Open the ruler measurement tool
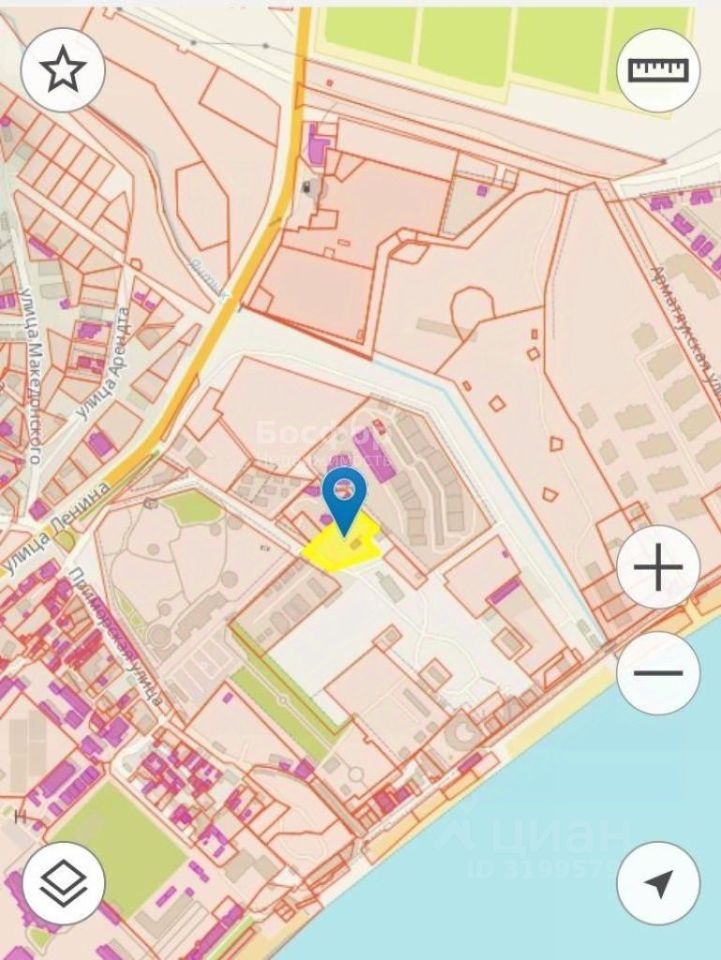This screenshot has width=721, height=960. 658,69
